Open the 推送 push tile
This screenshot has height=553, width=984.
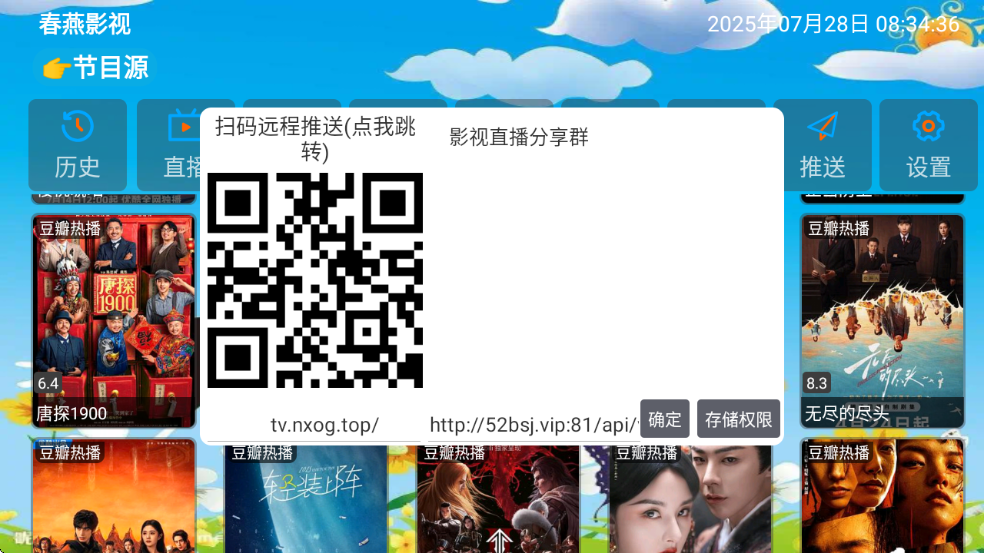[x=822, y=145]
